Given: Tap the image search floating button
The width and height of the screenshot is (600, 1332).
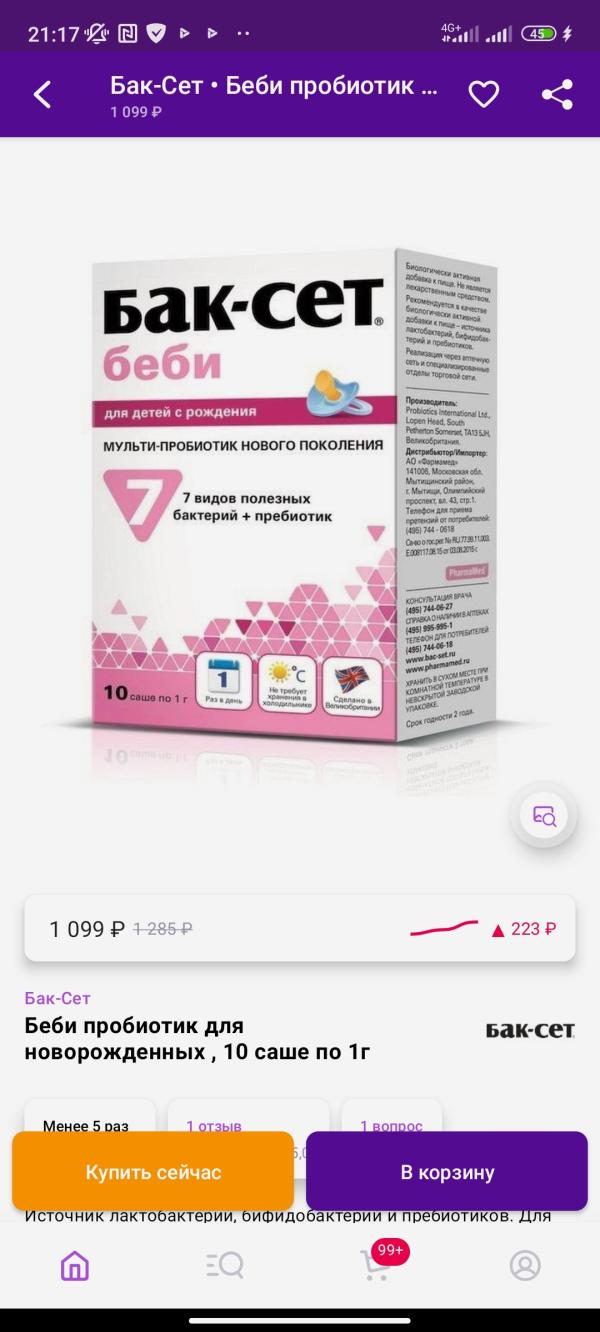Looking at the screenshot, I should [544, 816].
